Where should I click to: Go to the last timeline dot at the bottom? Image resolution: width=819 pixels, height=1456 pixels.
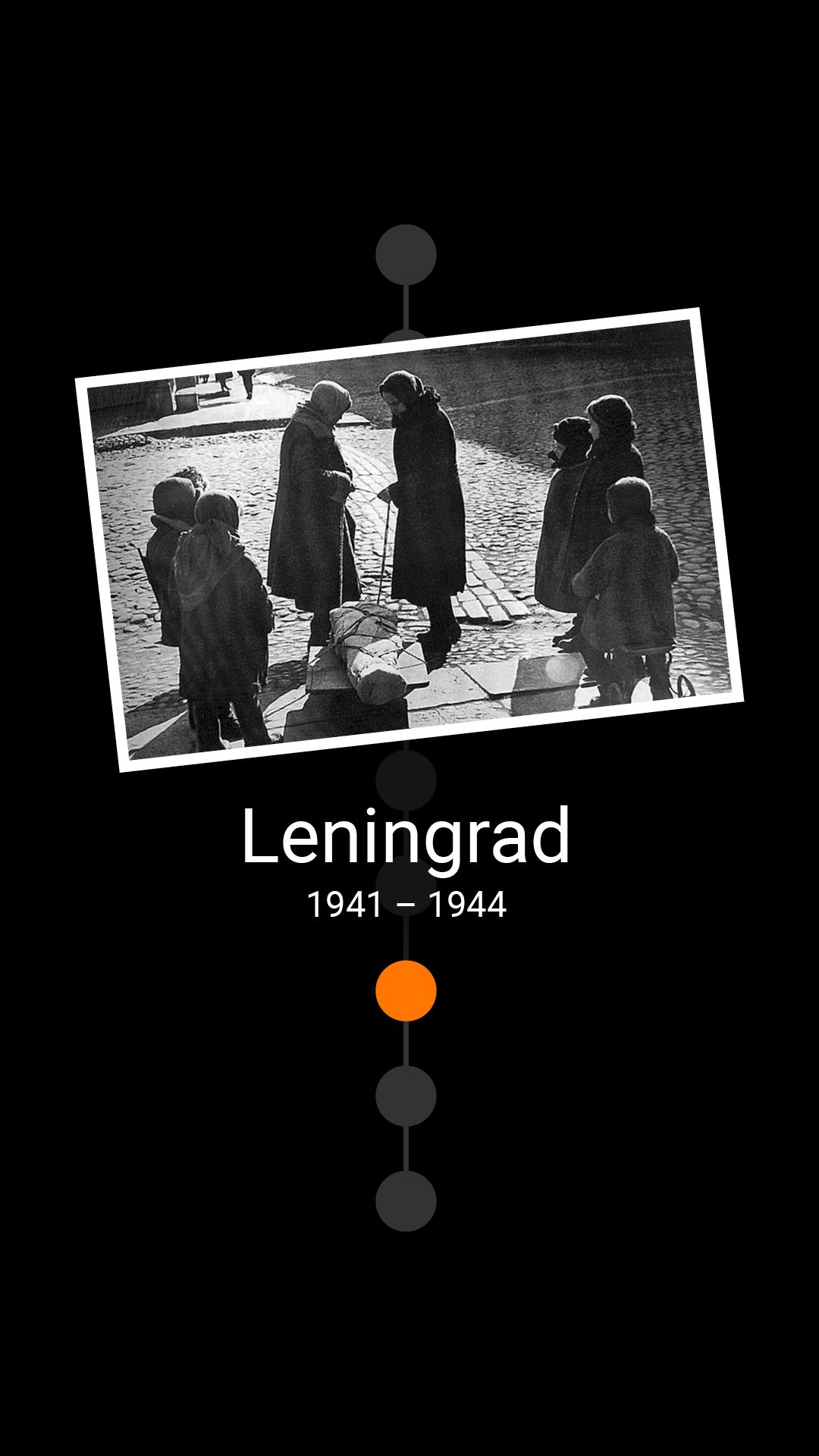[406, 1201]
